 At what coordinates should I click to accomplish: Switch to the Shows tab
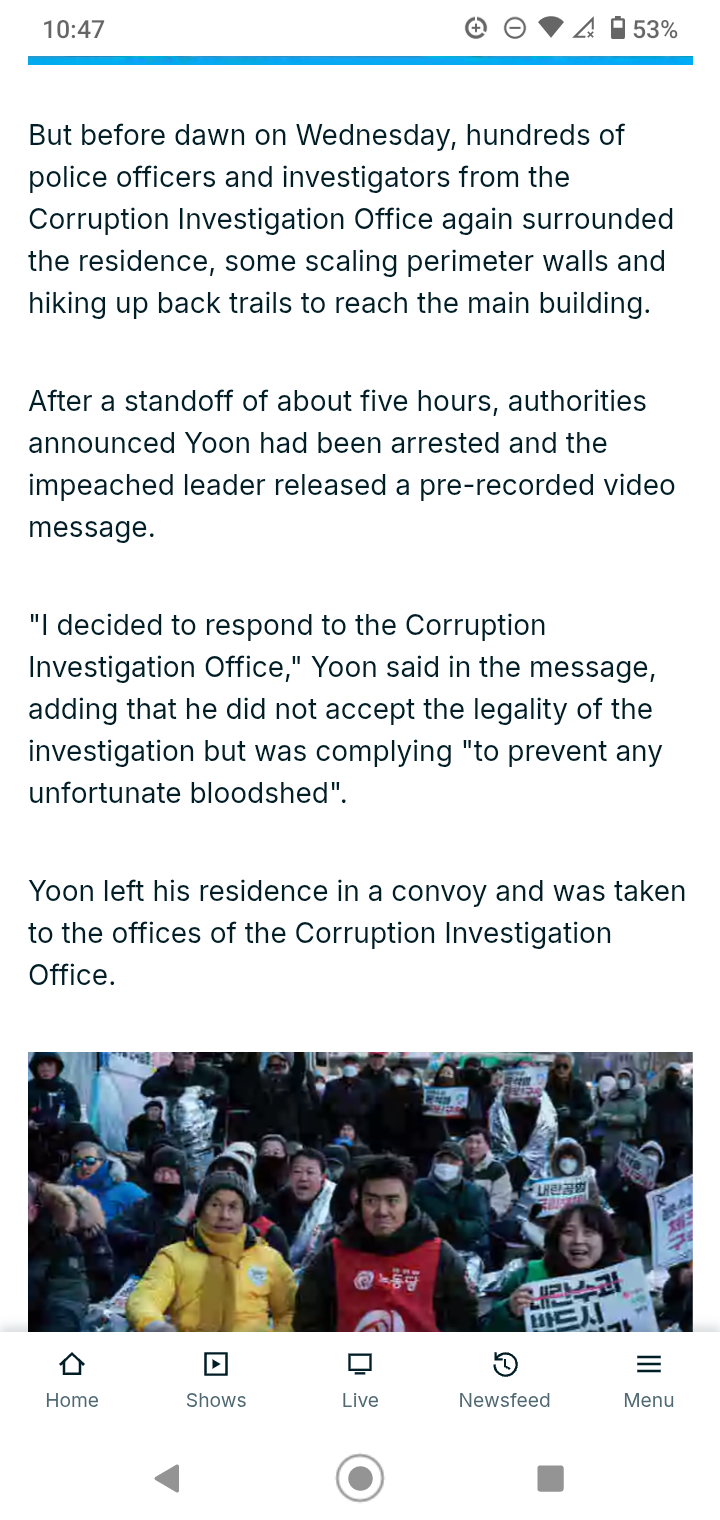pos(216,1381)
